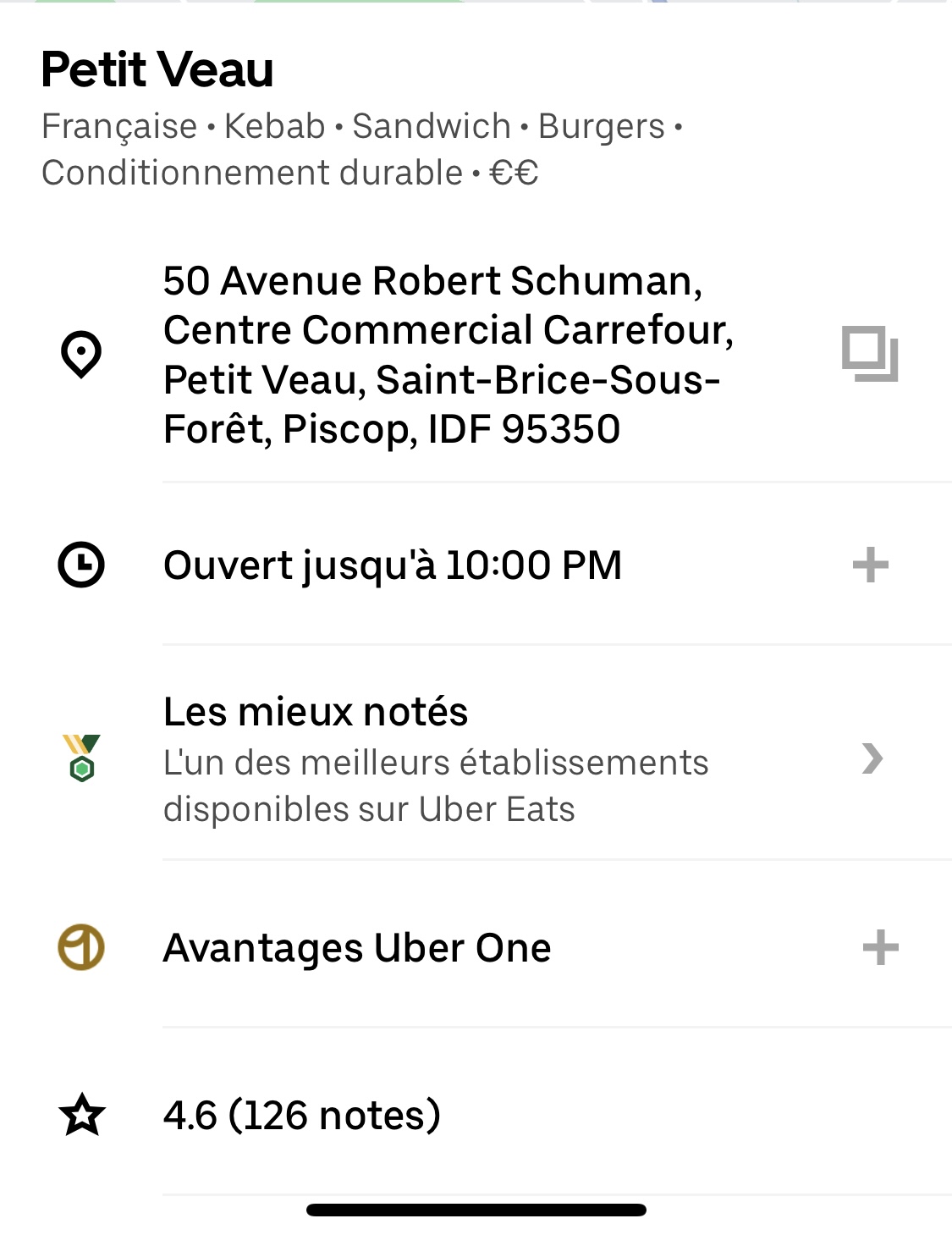This screenshot has width=952, height=1235.
Task: Copy the restaurant address
Action: coord(869,354)
